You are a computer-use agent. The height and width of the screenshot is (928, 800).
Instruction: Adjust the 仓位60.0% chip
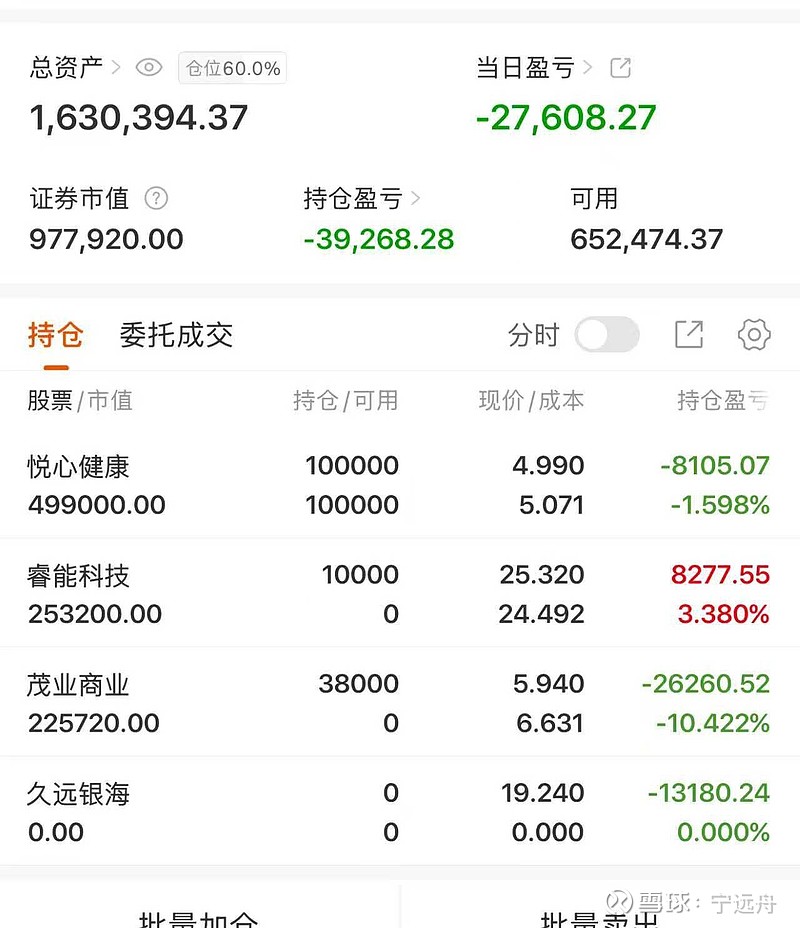click(x=233, y=68)
